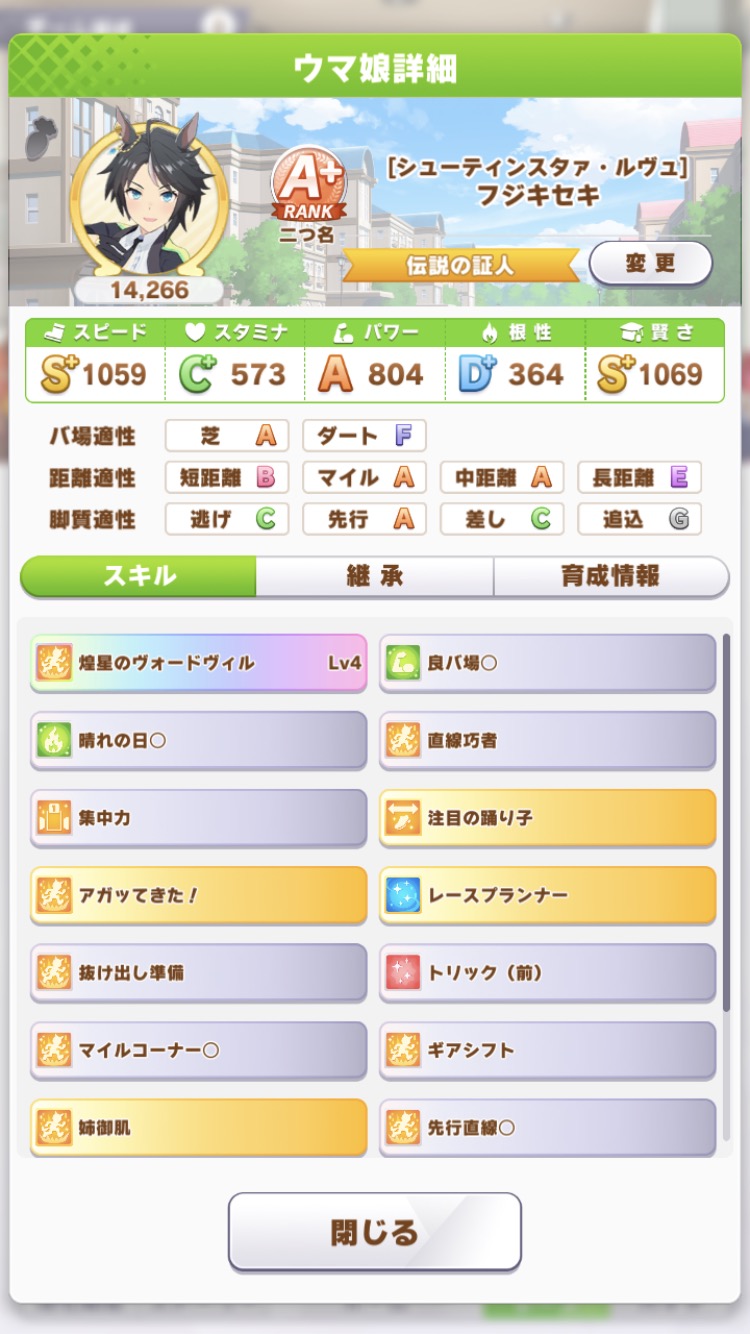
Task: Open the 先行直線○ skill
Action: (x=548, y=1127)
